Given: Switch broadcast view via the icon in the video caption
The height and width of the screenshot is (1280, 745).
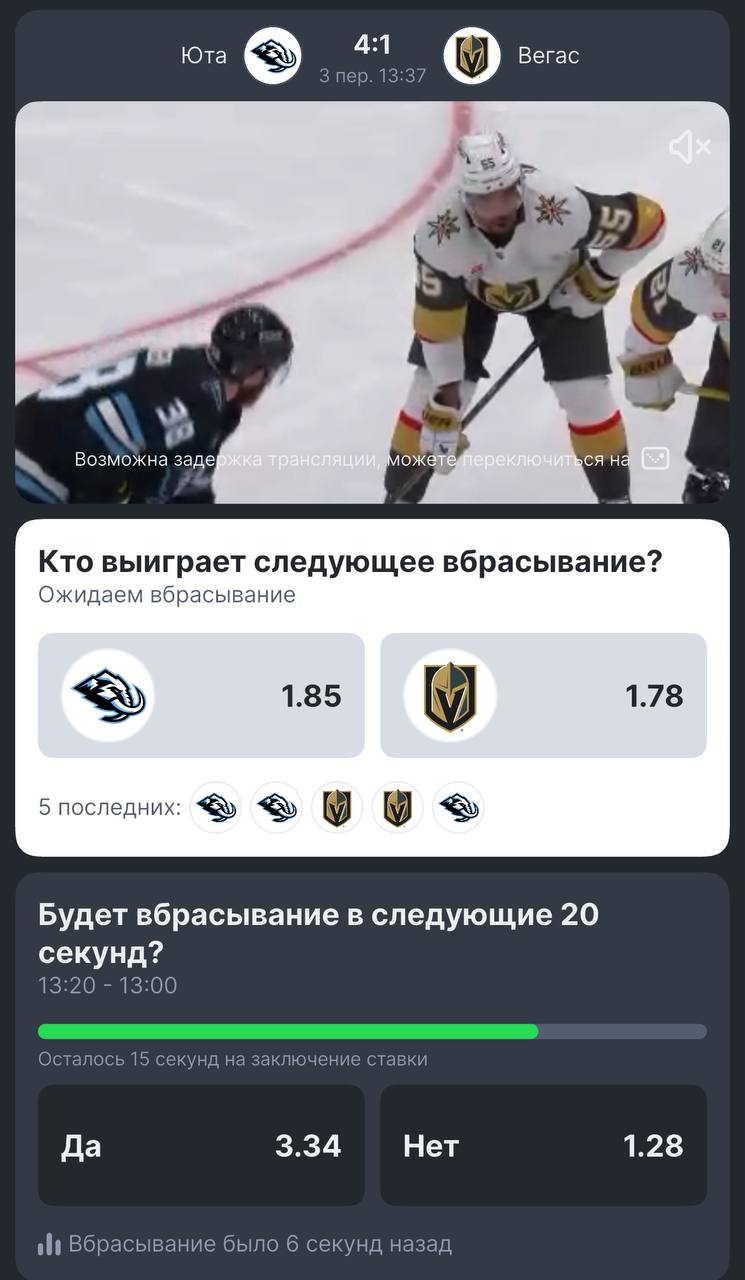Looking at the screenshot, I should [655, 459].
